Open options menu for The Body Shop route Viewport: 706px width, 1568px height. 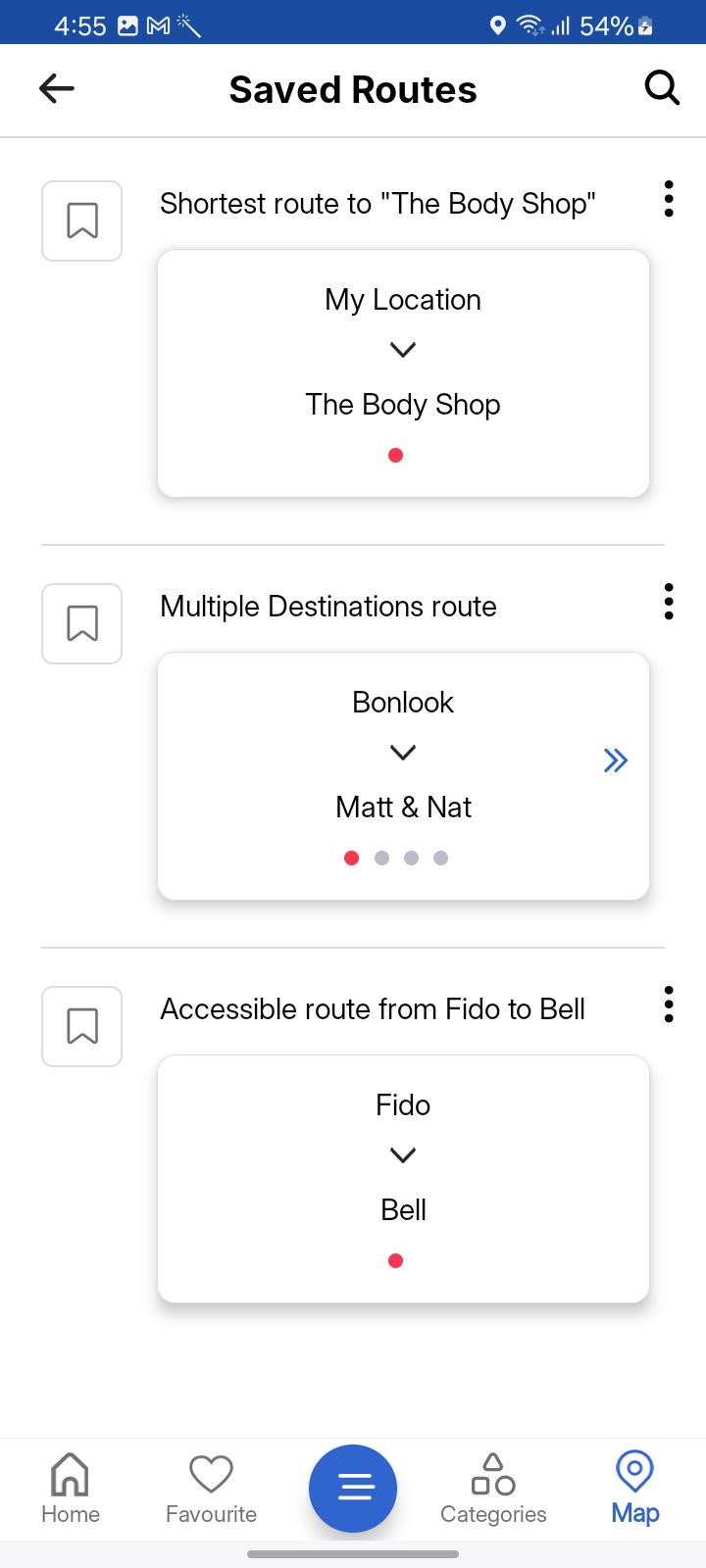669,199
